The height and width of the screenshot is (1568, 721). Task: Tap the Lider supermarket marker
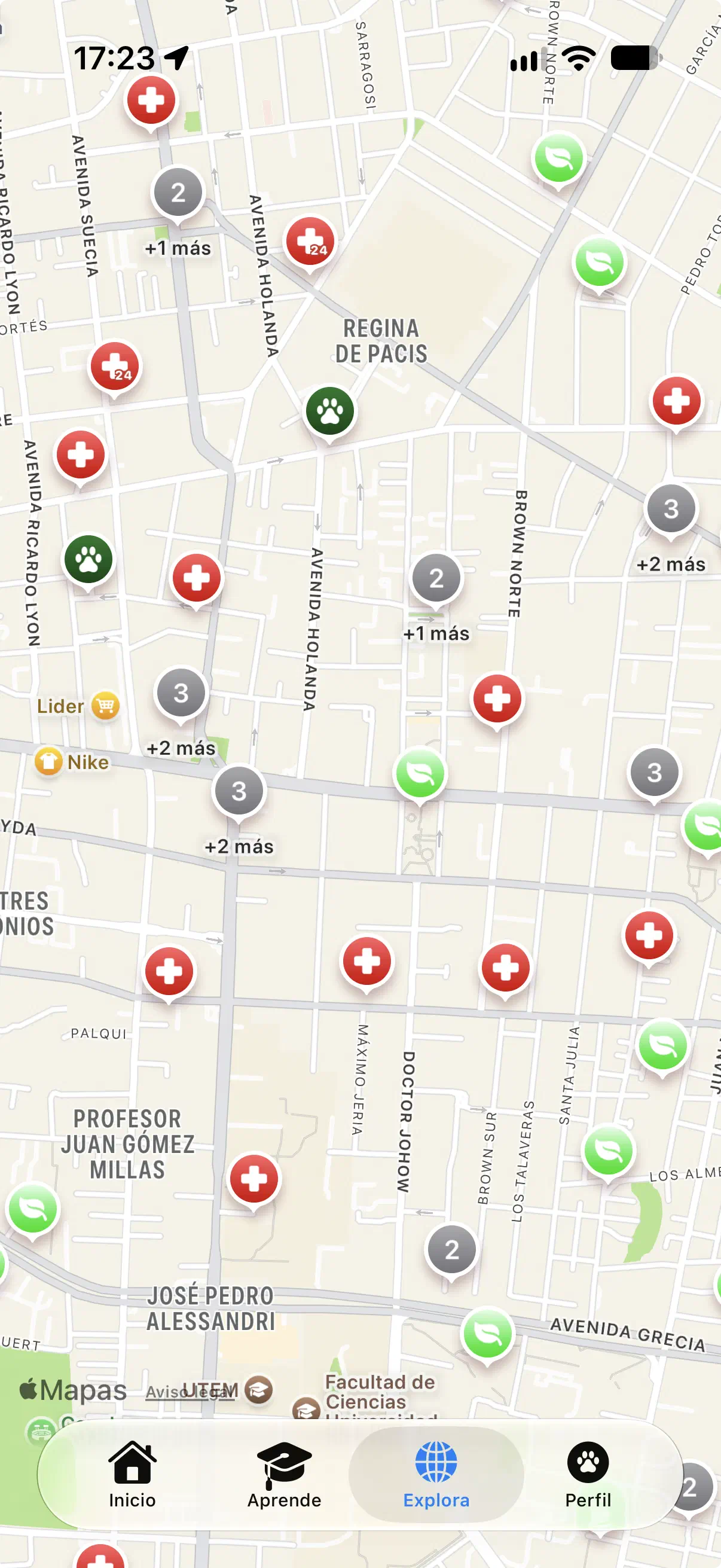pos(105,706)
